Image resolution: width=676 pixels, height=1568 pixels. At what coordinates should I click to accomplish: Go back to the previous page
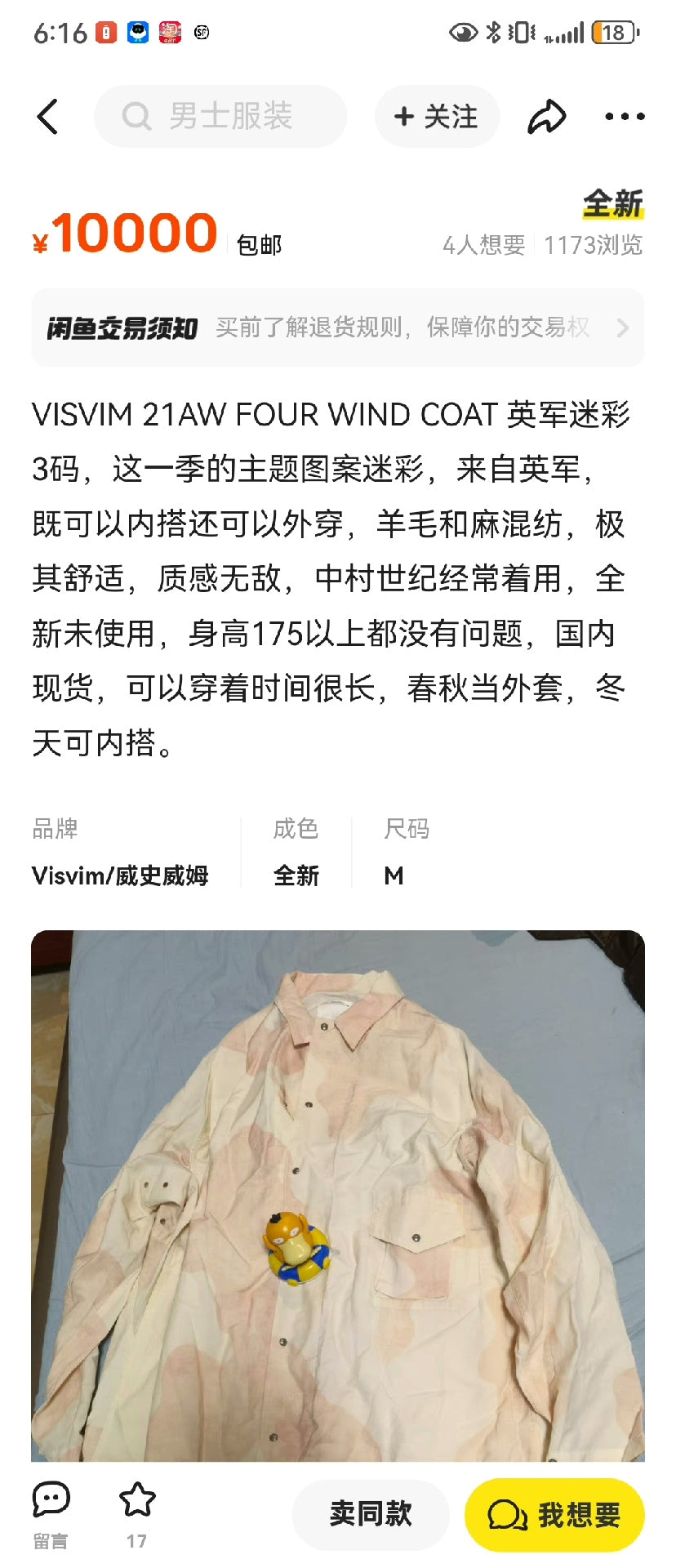48,117
